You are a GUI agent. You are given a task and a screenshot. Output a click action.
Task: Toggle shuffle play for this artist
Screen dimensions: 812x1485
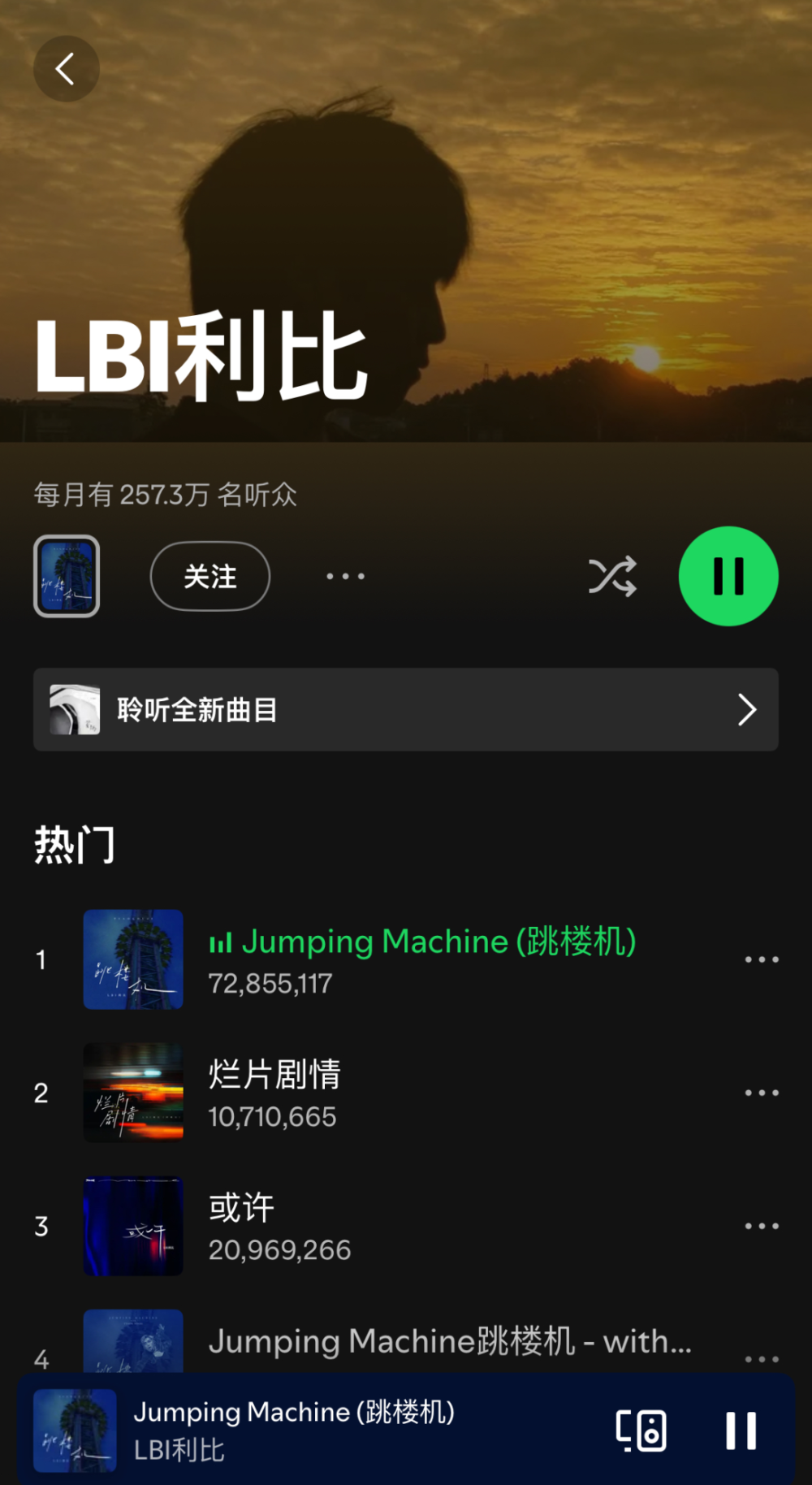(x=612, y=577)
